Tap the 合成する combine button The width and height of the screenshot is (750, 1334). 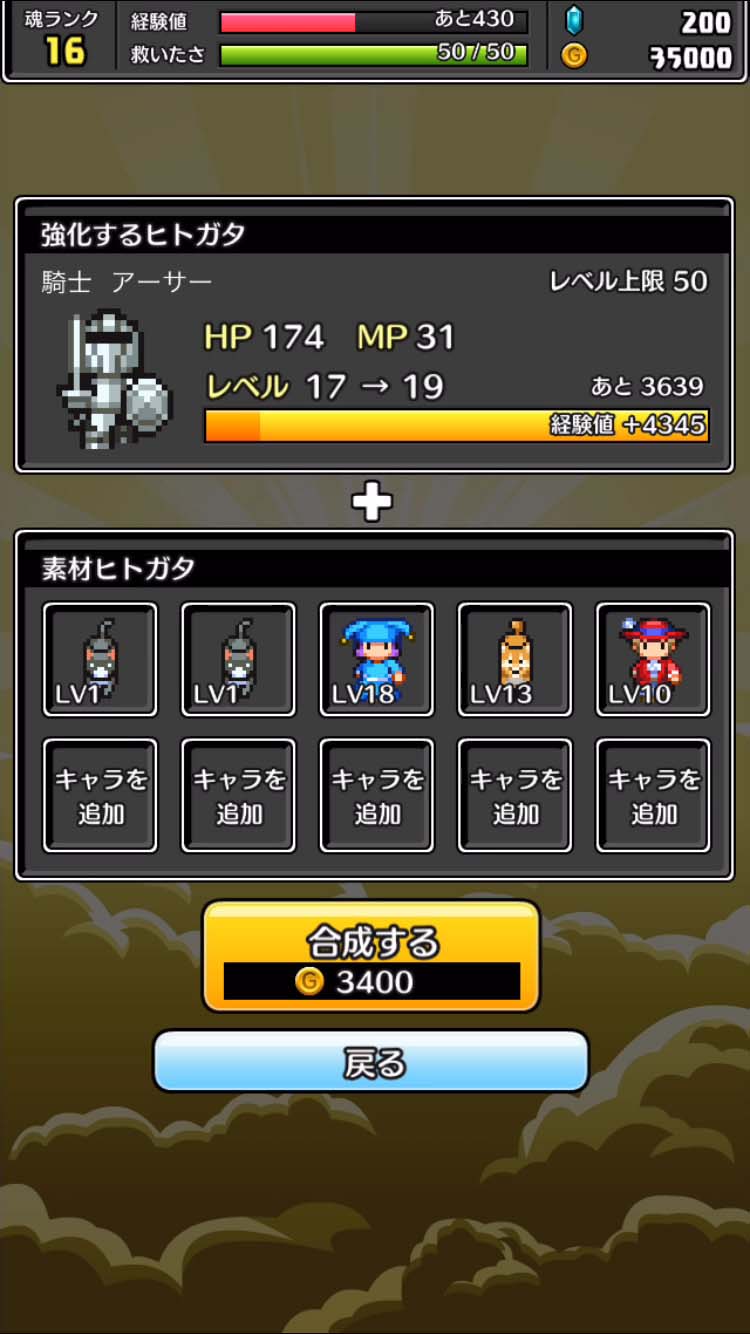tap(371, 956)
